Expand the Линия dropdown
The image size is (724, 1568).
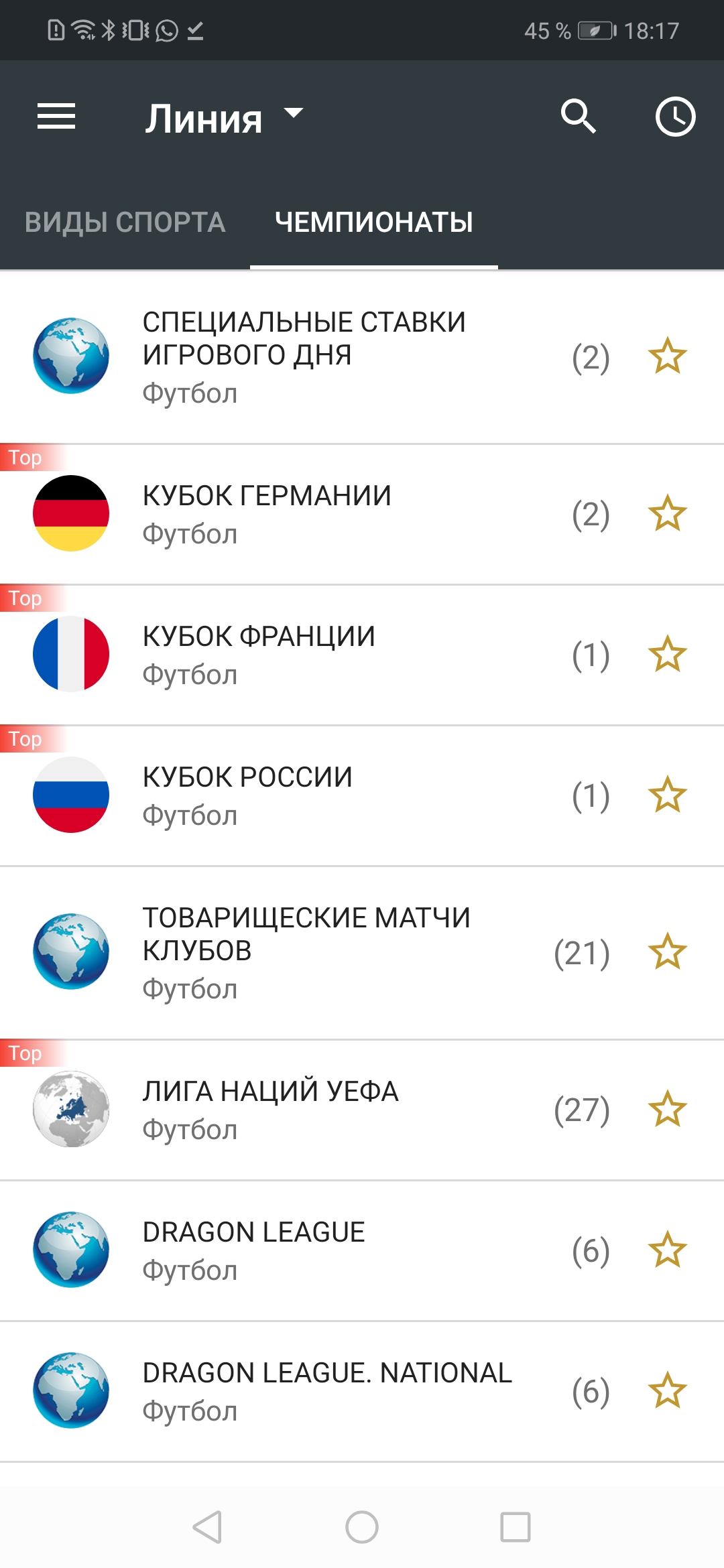(x=225, y=119)
